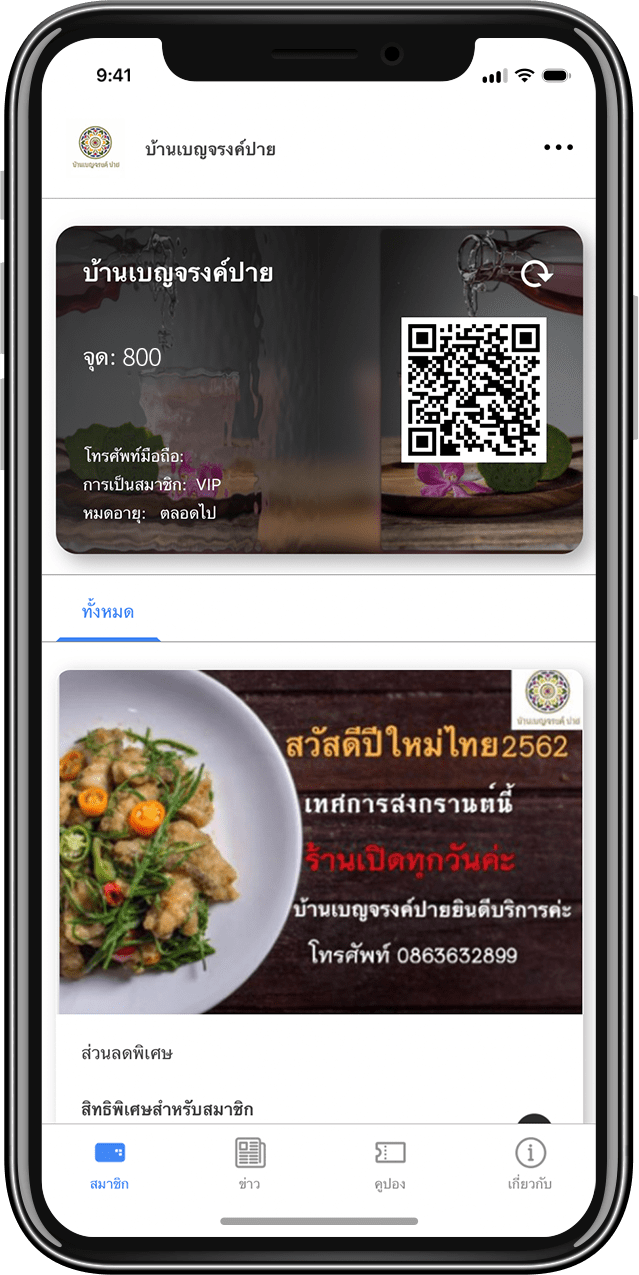Image resolution: width=639 pixels, height=1275 pixels.
Task: Refresh the membership card
Action: [x=536, y=273]
